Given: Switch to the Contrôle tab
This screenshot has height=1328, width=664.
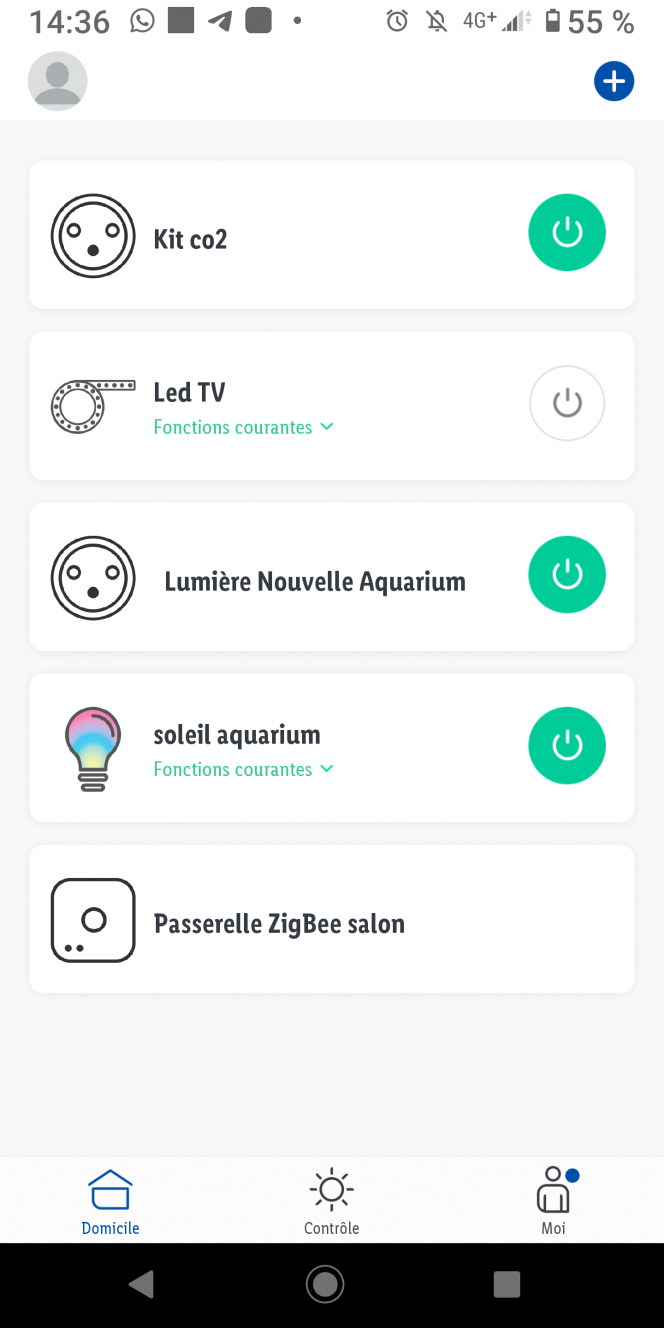Looking at the screenshot, I should tap(332, 1202).
